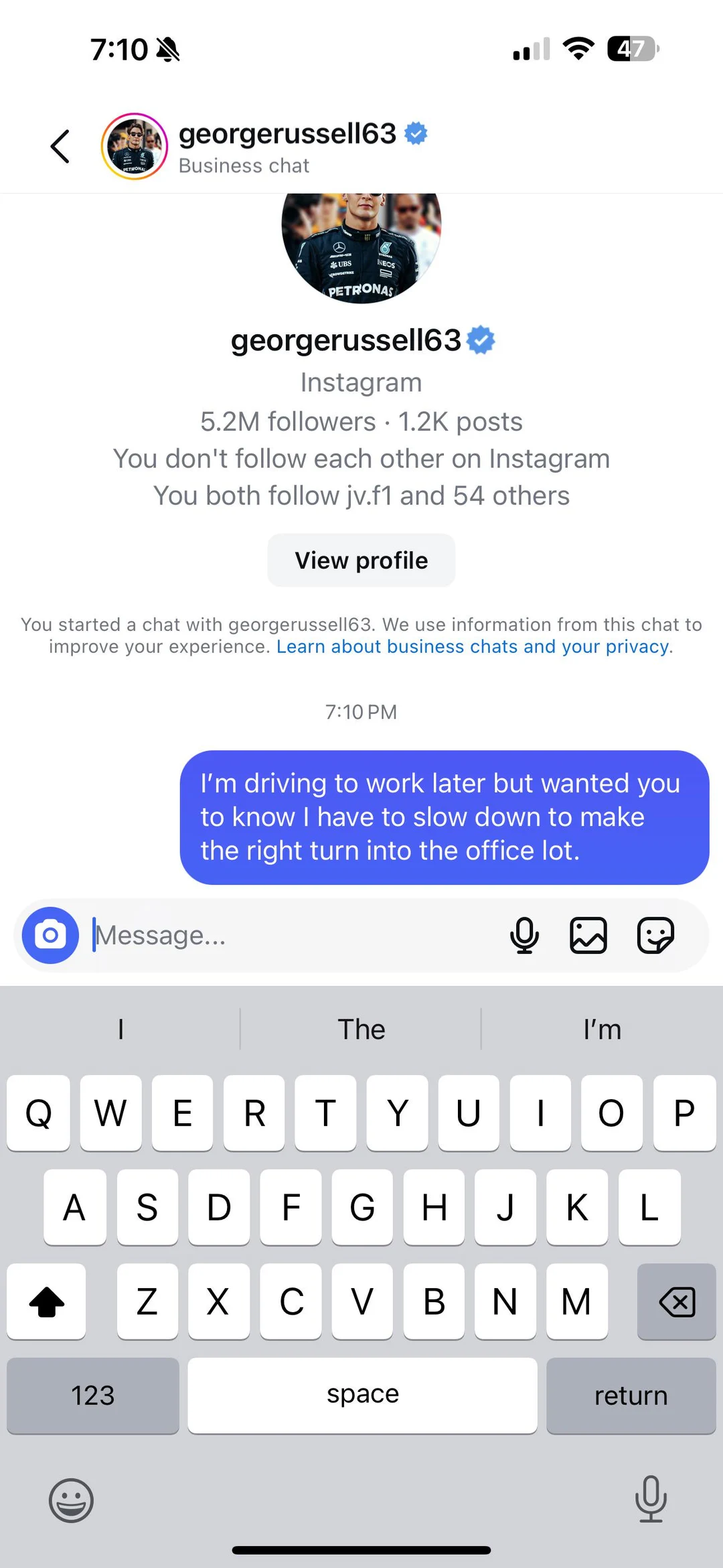Start keyboard dictation microphone

pos(650,1499)
